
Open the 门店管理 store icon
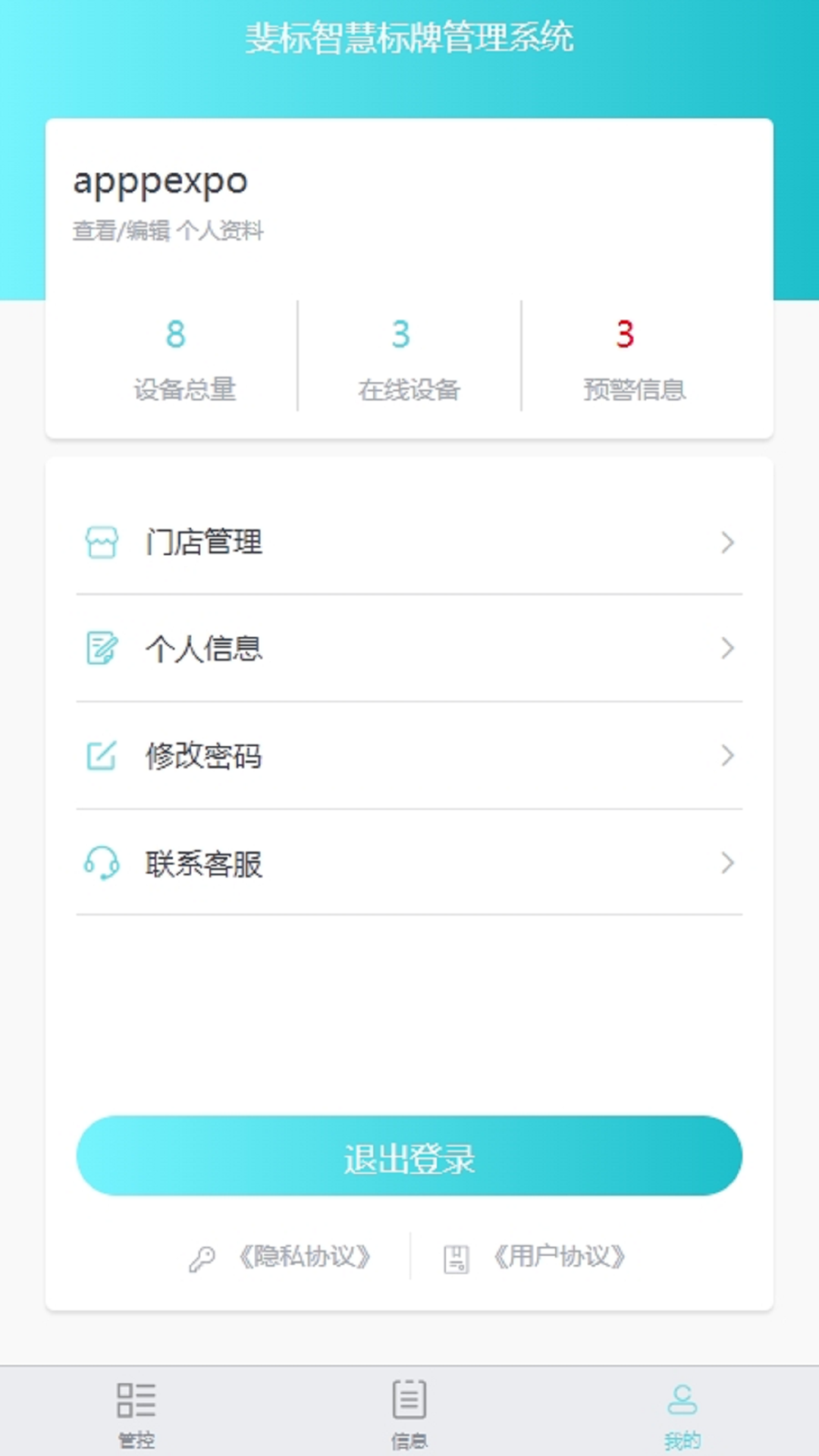(x=102, y=542)
